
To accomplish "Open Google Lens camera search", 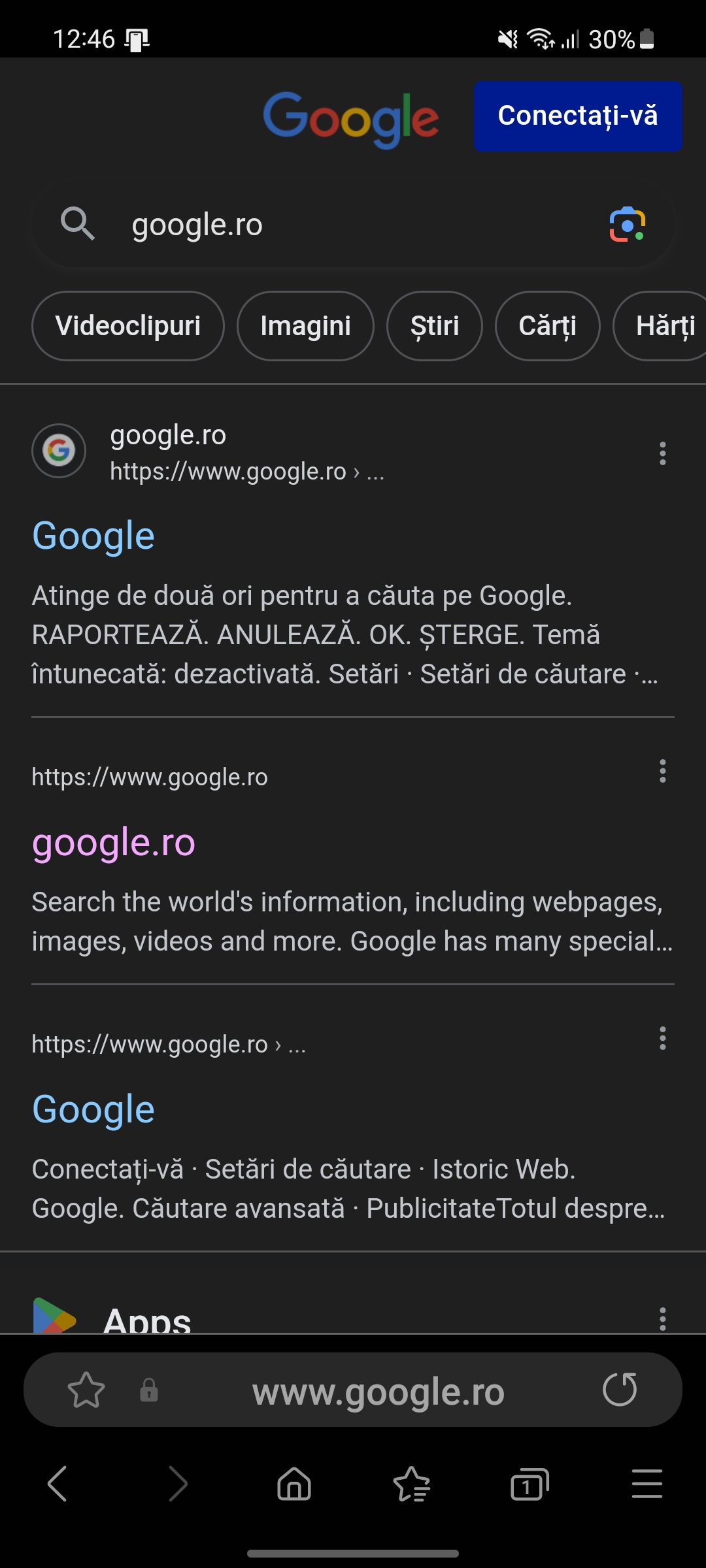I will coord(627,225).
